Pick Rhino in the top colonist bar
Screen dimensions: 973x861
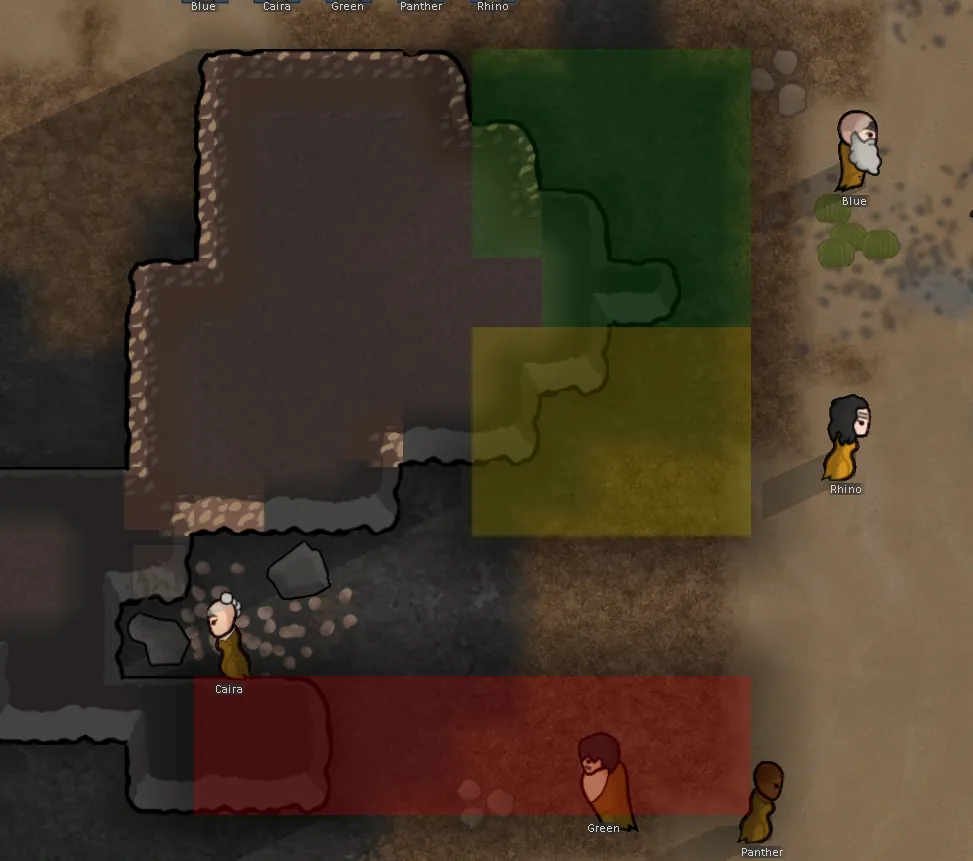(x=493, y=5)
